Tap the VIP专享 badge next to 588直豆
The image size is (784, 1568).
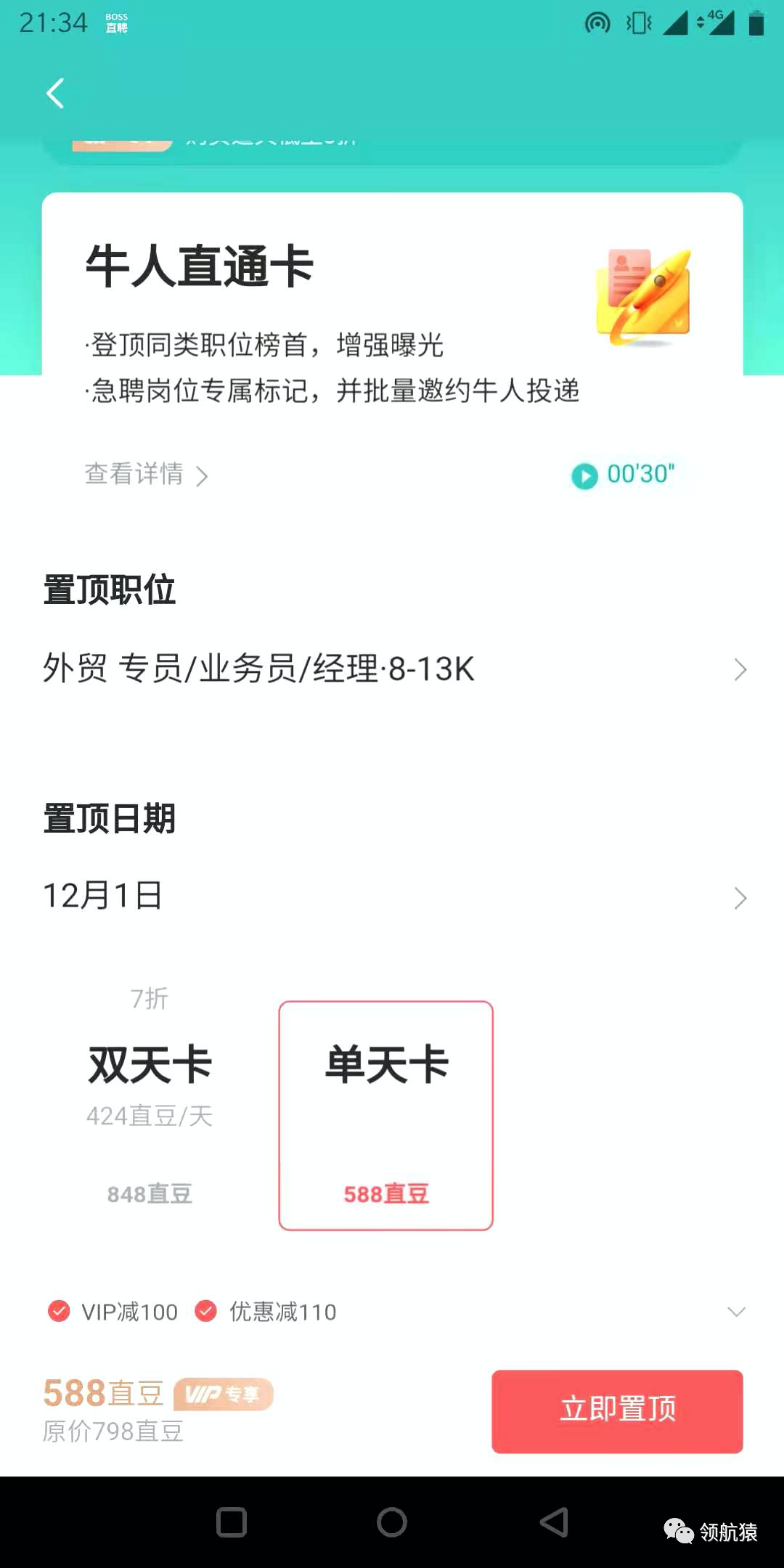tap(223, 1394)
